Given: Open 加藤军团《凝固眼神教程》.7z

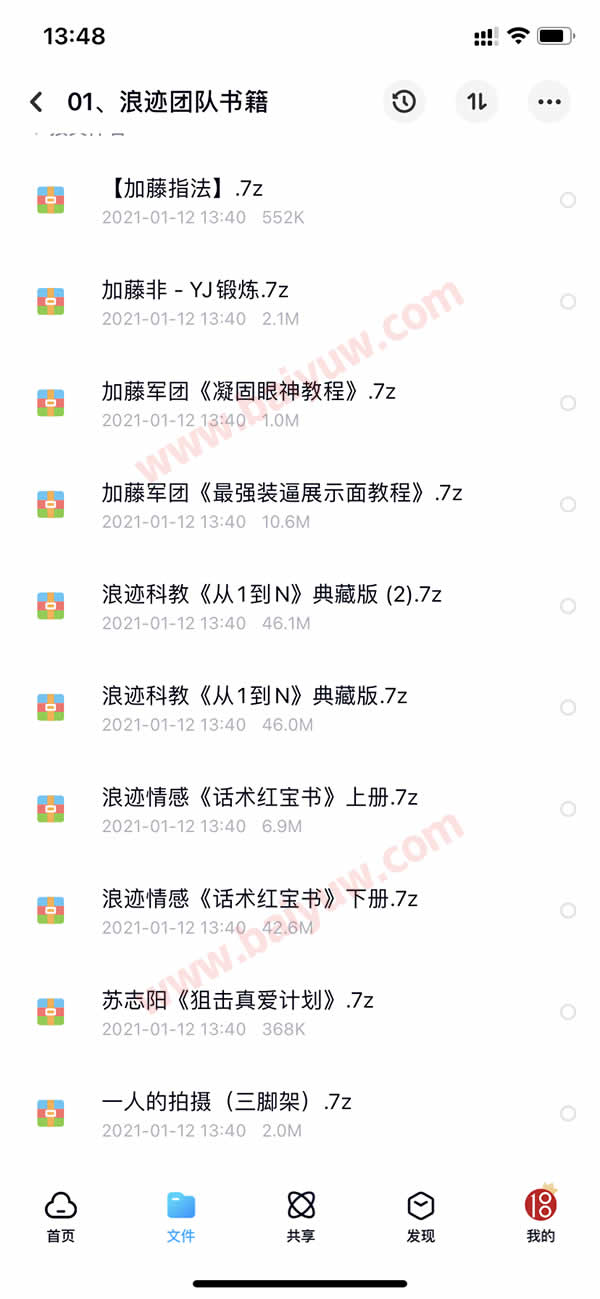Looking at the screenshot, I should pos(249,392).
